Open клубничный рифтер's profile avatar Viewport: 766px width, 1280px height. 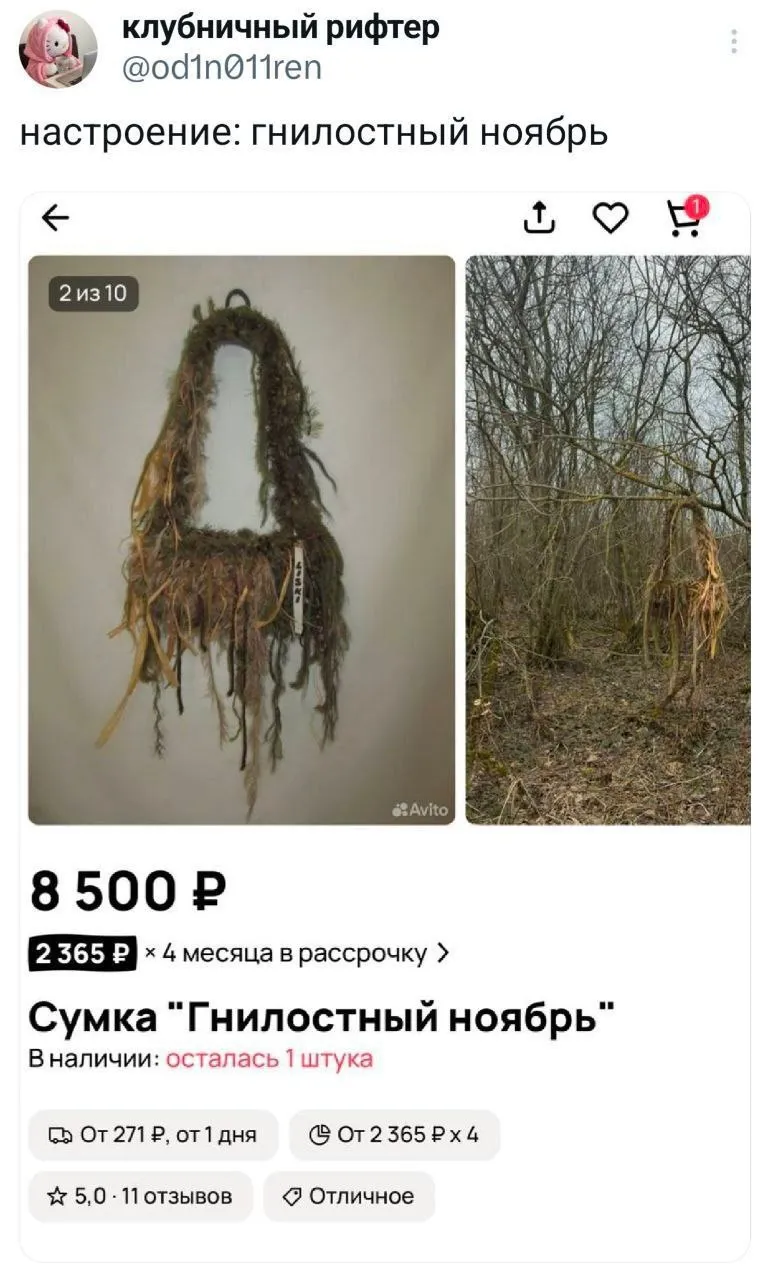(x=58, y=50)
